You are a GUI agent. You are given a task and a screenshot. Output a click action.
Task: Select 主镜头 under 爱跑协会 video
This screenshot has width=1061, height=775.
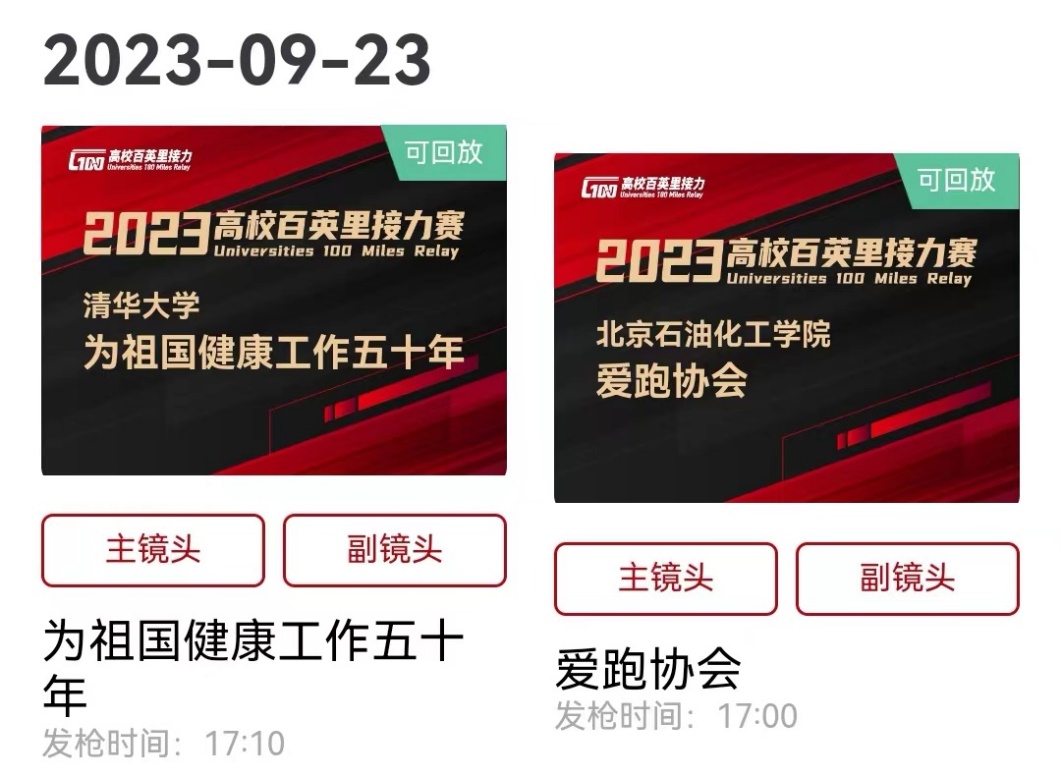pyautogui.click(x=666, y=578)
